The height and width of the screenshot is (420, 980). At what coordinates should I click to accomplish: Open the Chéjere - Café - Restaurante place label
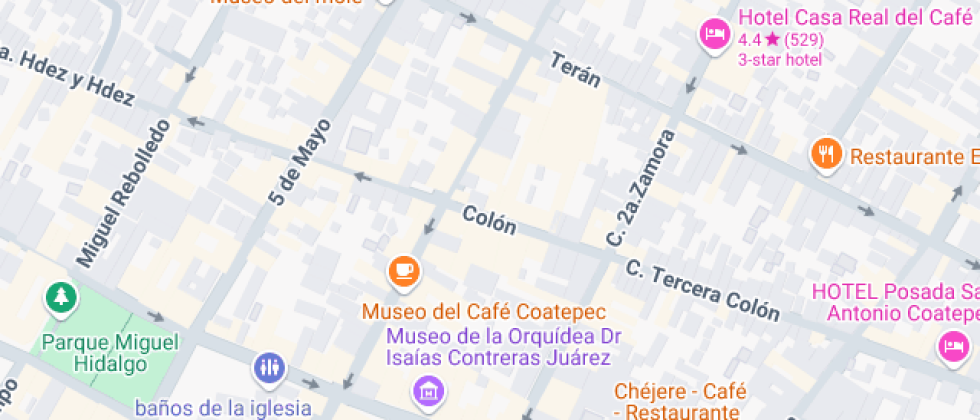(680, 402)
